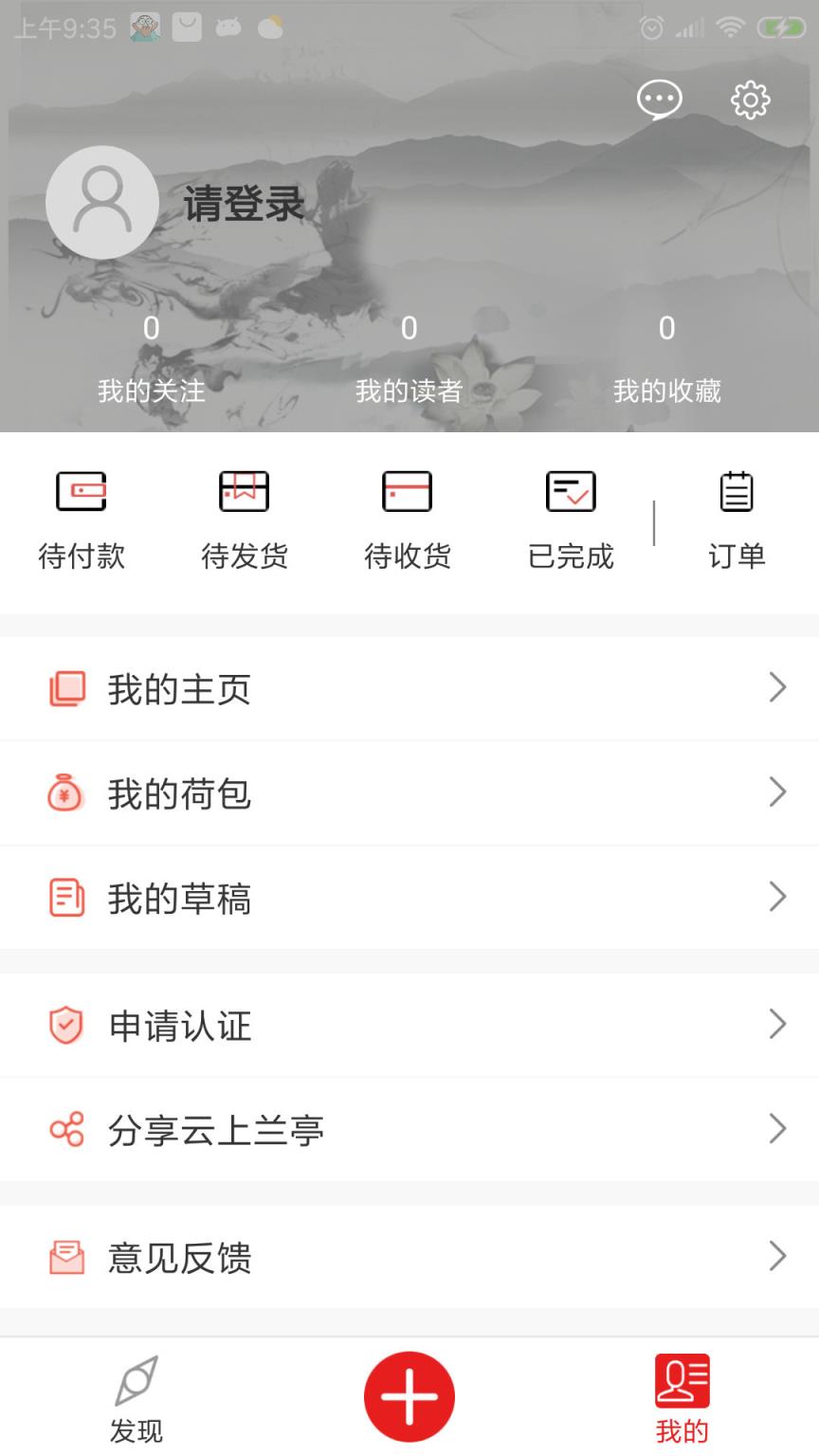
Task: Tap the red plus button in bottom bar
Action: (x=409, y=1394)
